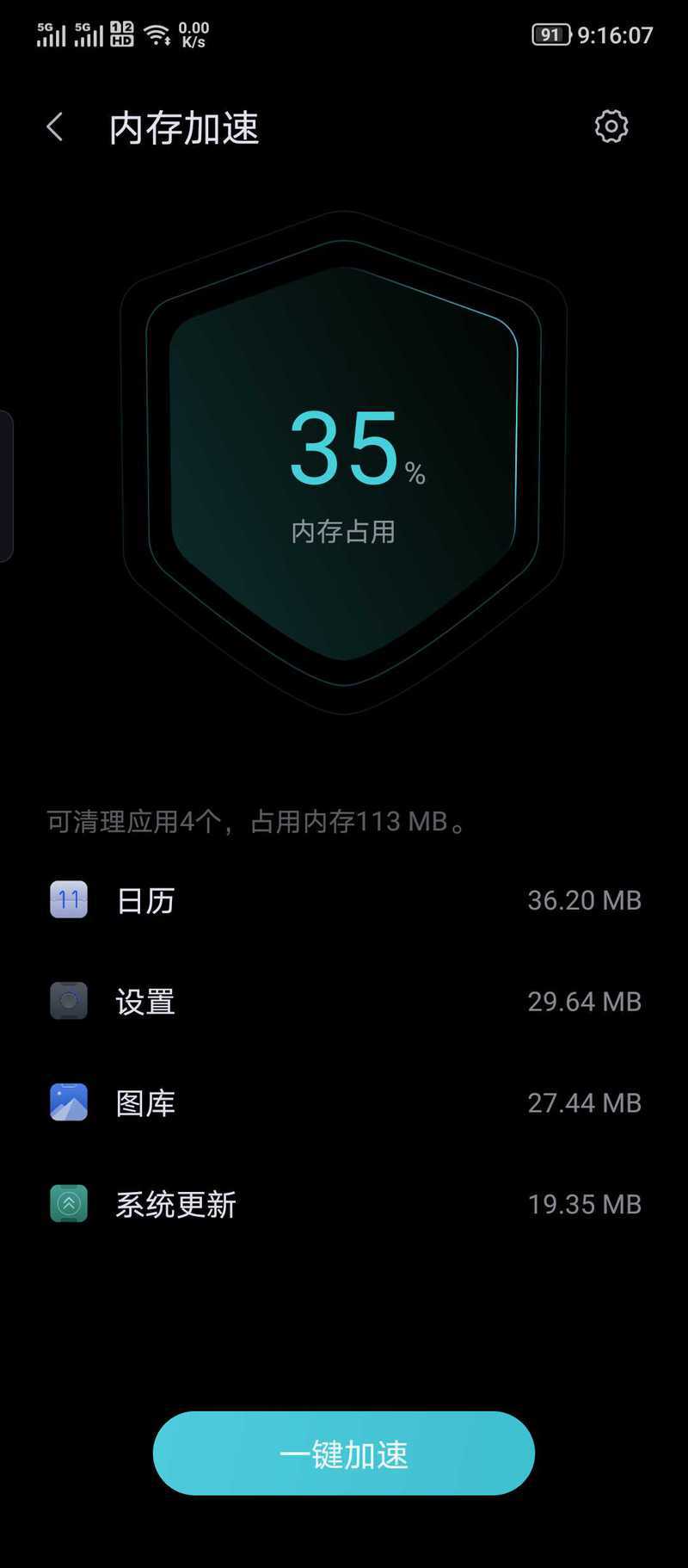Go back from 内存加速 screen
The width and height of the screenshot is (688, 1568).
(x=55, y=127)
